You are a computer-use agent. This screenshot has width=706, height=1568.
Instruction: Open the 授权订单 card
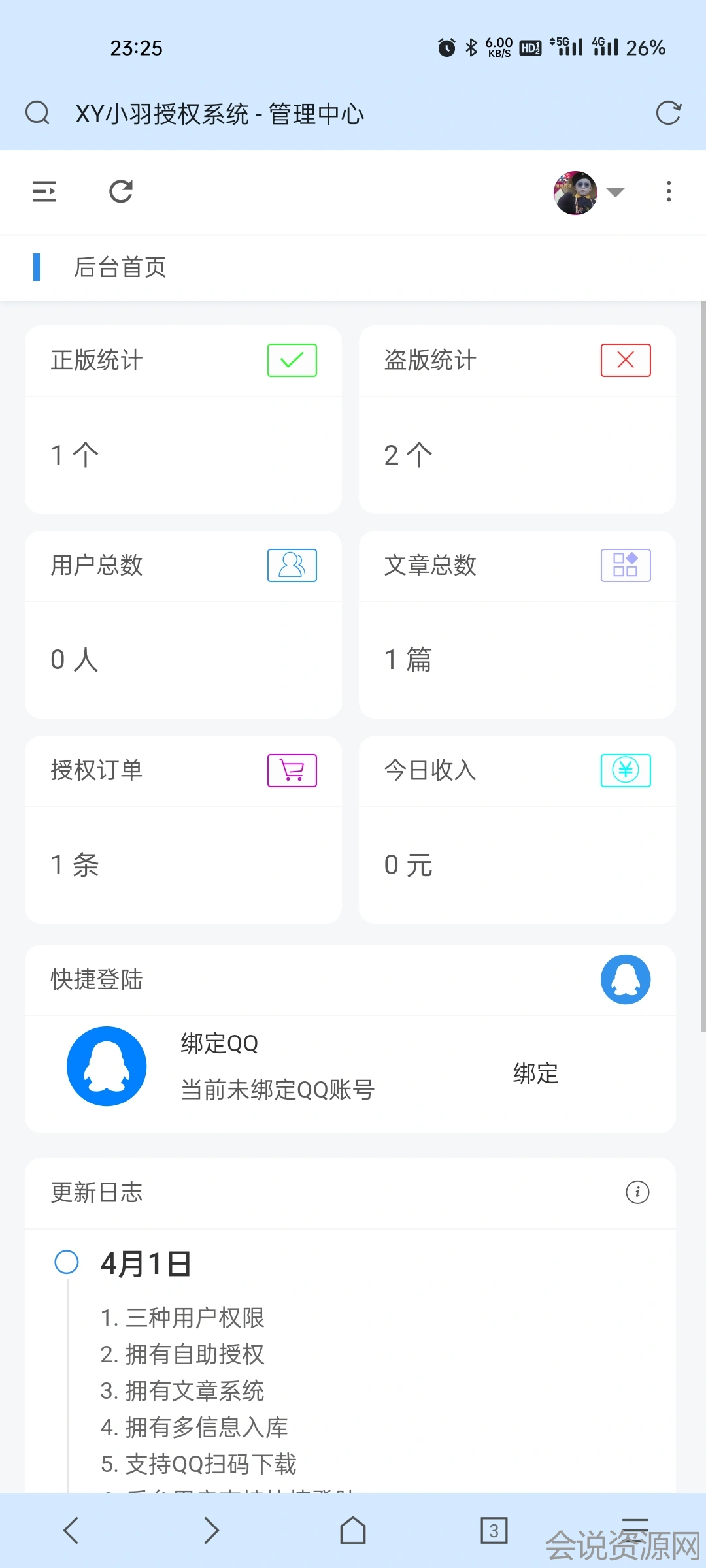click(x=183, y=830)
